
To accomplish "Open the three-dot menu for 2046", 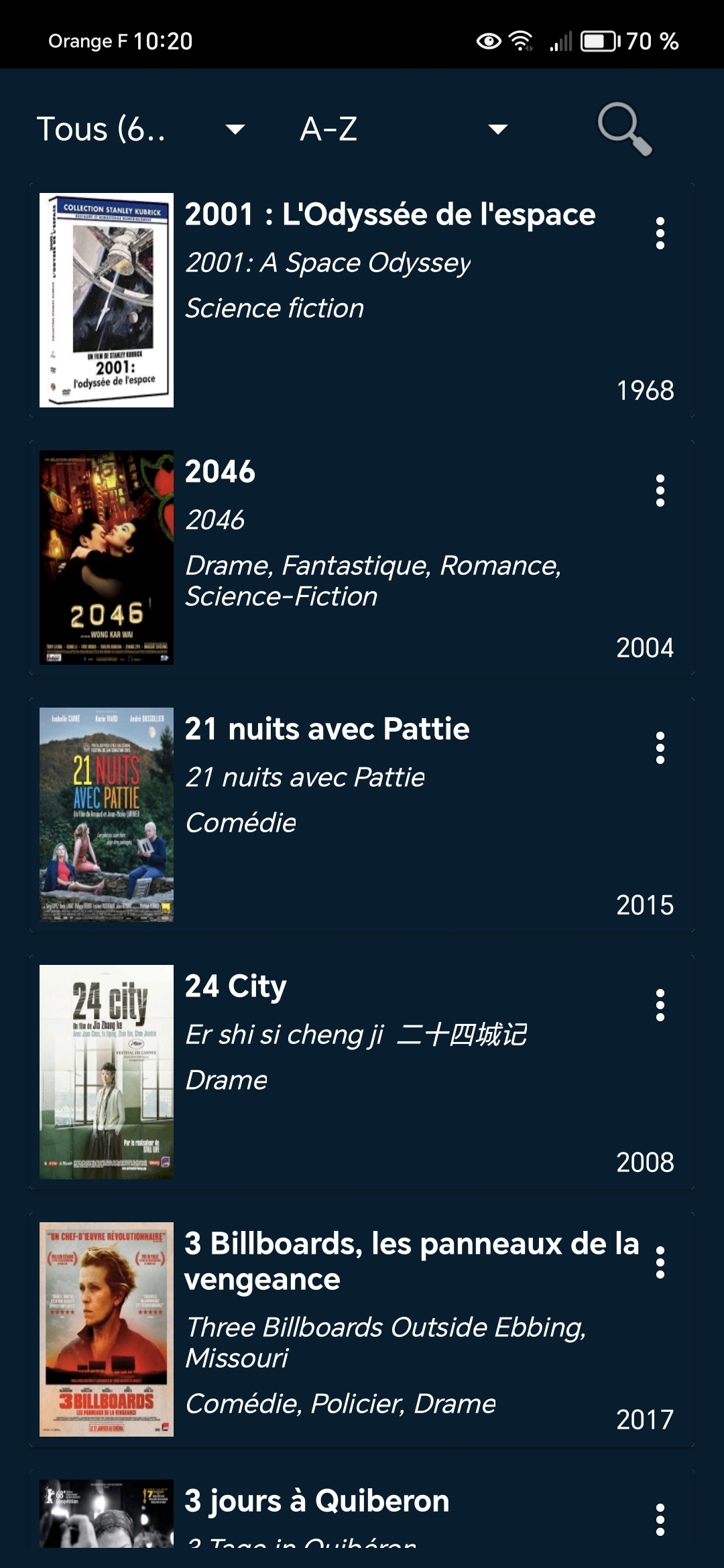I will coord(660,491).
